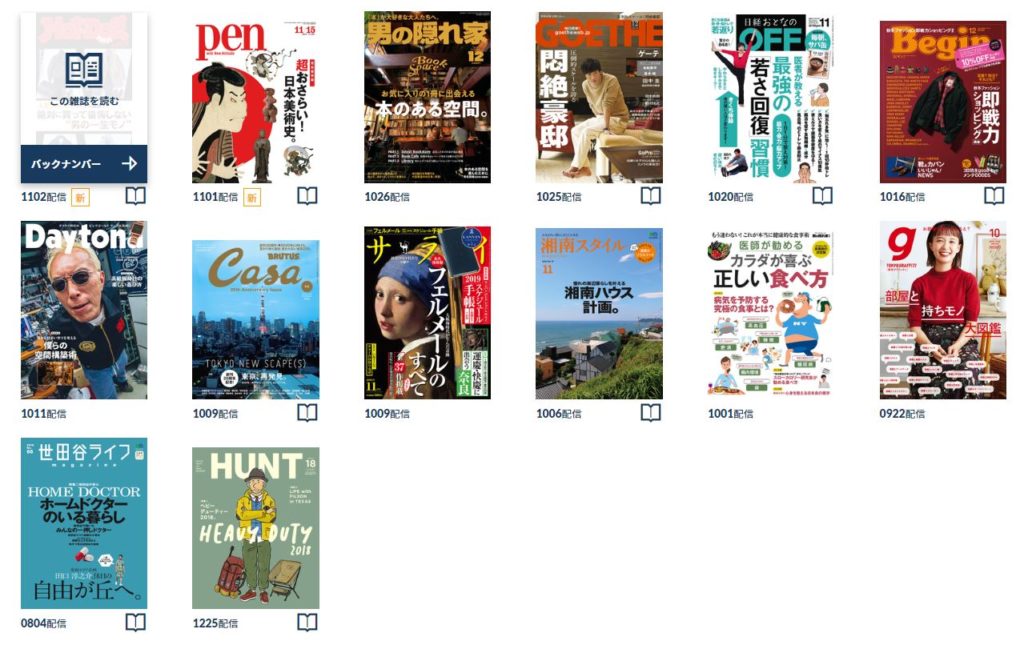This screenshot has width=1024, height=649.
Task: Tap the book icon beside 1006配信
Action: pyautogui.click(x=651, y=413)
